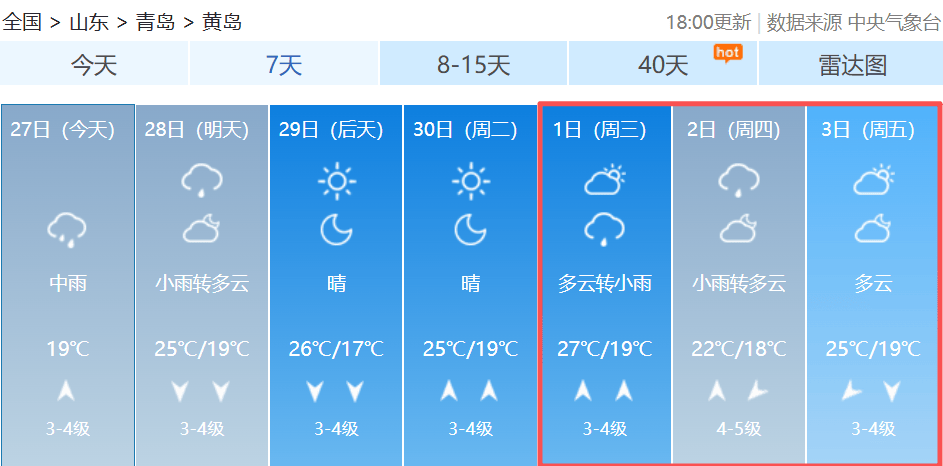Image resolution: width=943 pixels, height=466 pixels.
Task: Select the 3日 (周五) forecast card
Action: coord(873,284)
